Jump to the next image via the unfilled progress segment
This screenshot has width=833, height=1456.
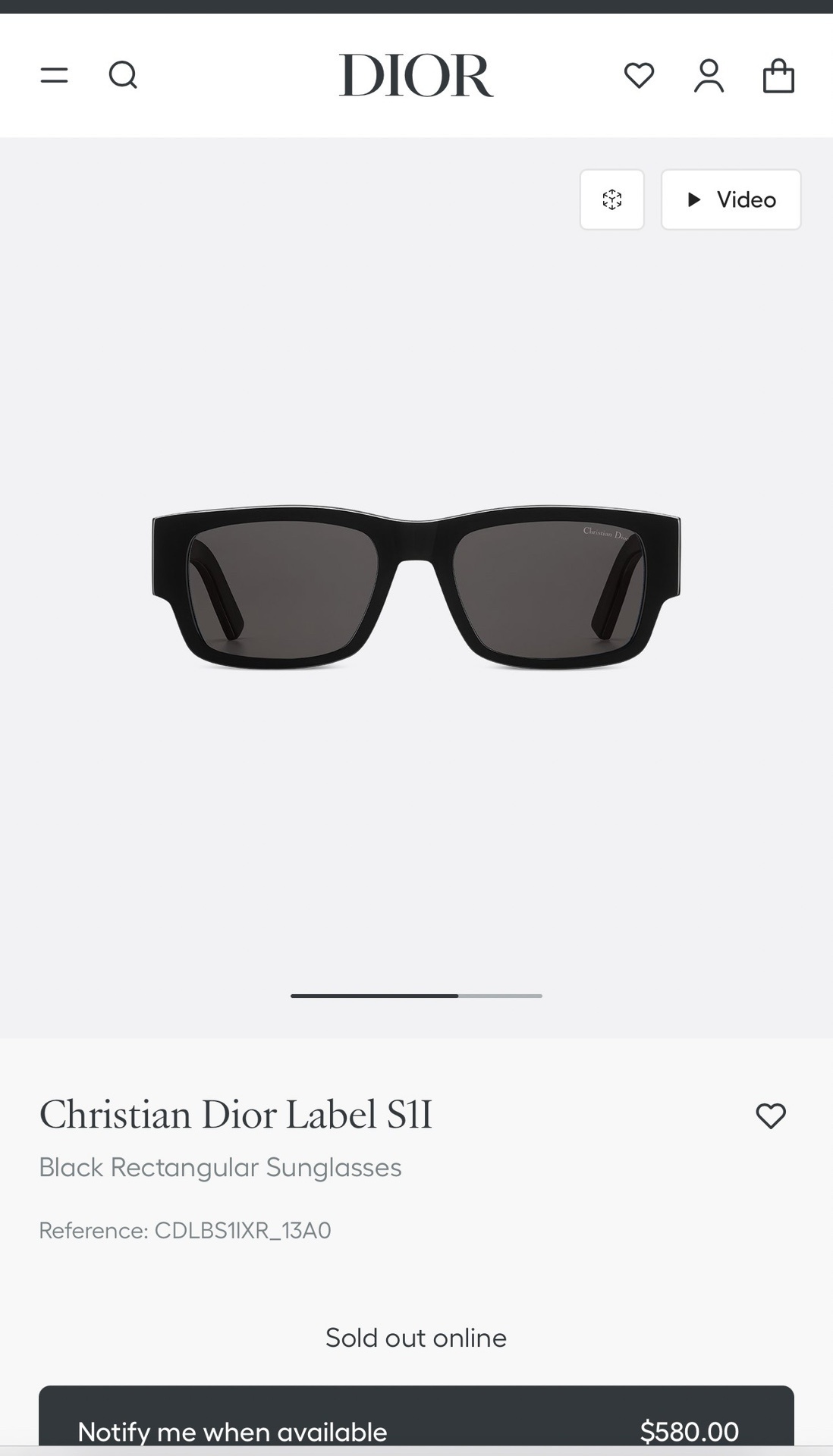pyautogui.click(x=501, y=996)
